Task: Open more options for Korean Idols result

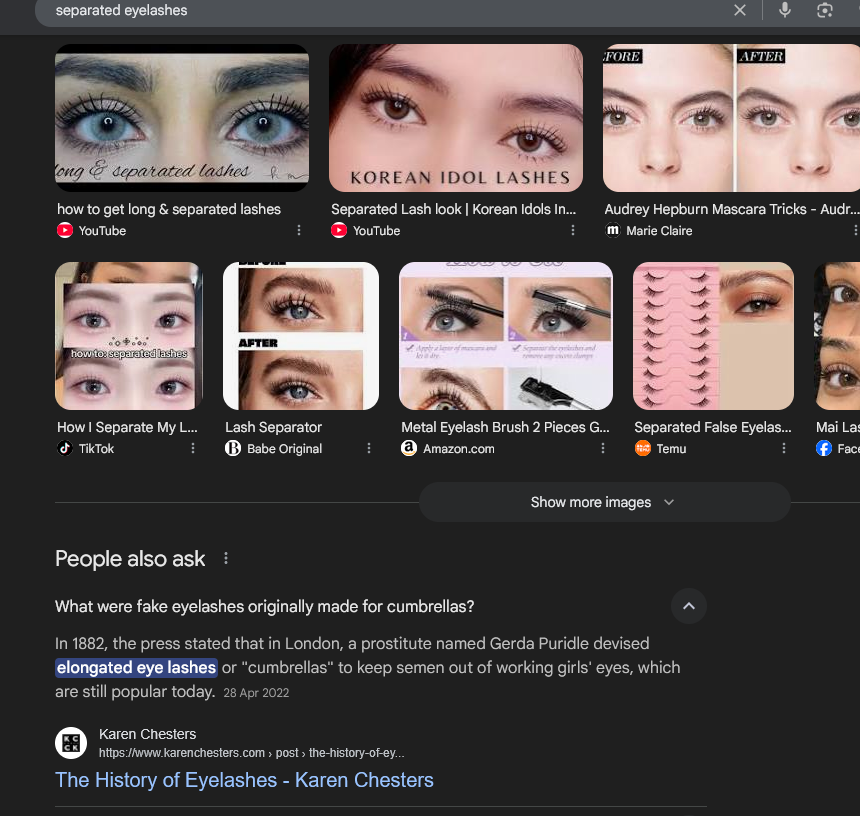Action: 573,230
